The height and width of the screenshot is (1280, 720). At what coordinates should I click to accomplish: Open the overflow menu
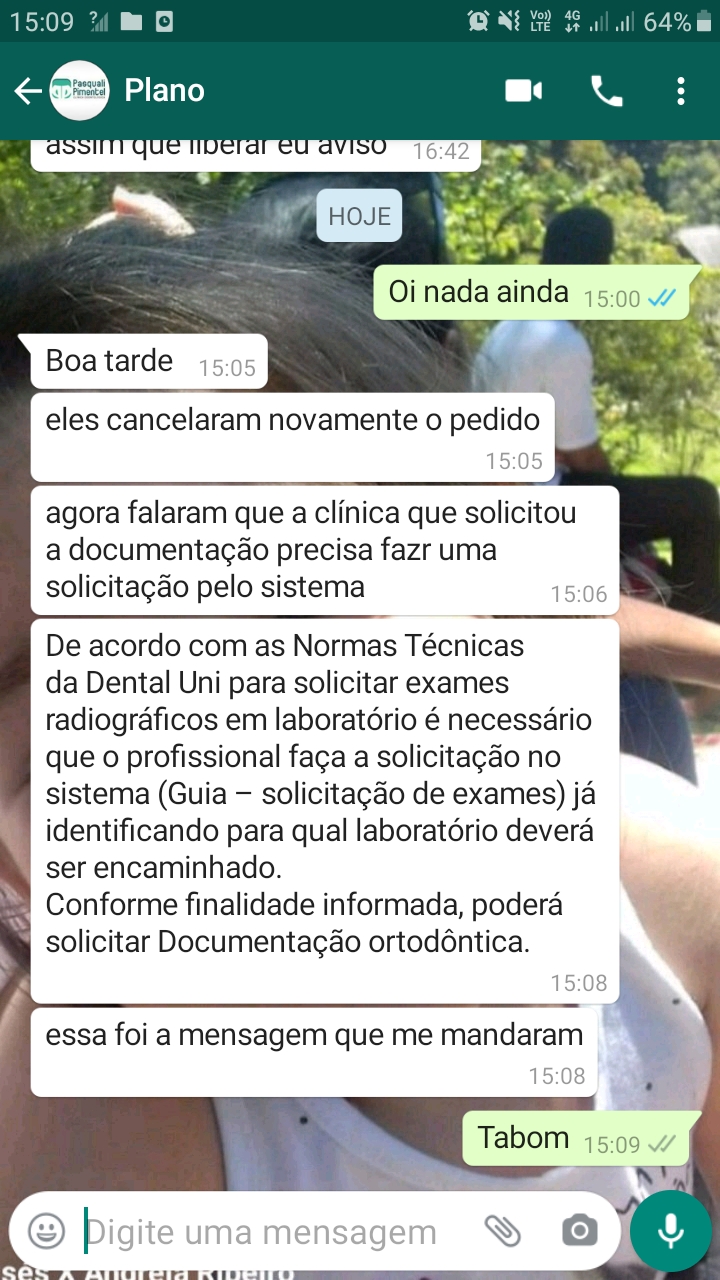coord(681,91)
